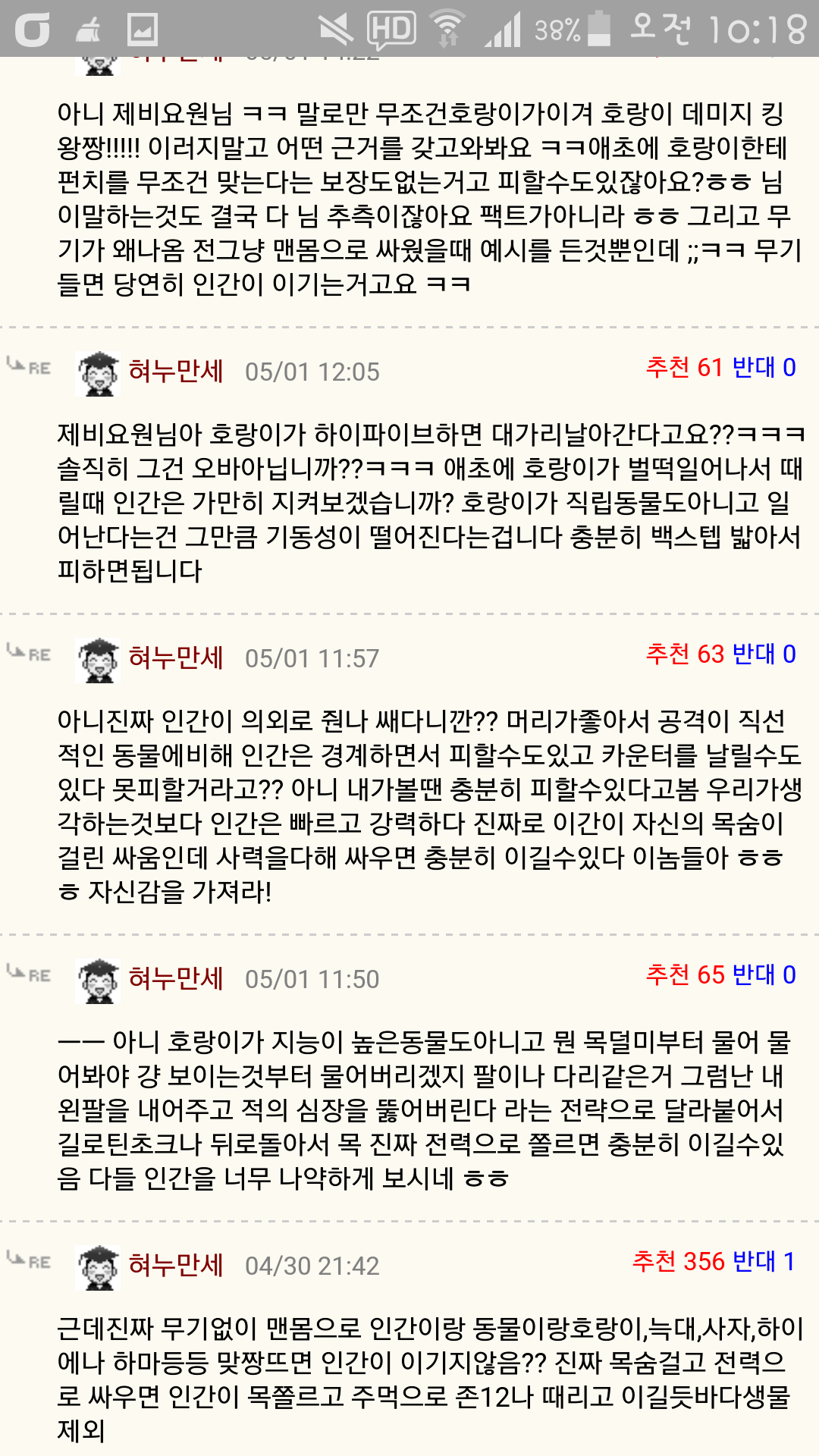819x1456 pixels.
Task: Open 혀누만세's profile from the 04/30 21:42 comment
Action: click(x=175, y=1266)
